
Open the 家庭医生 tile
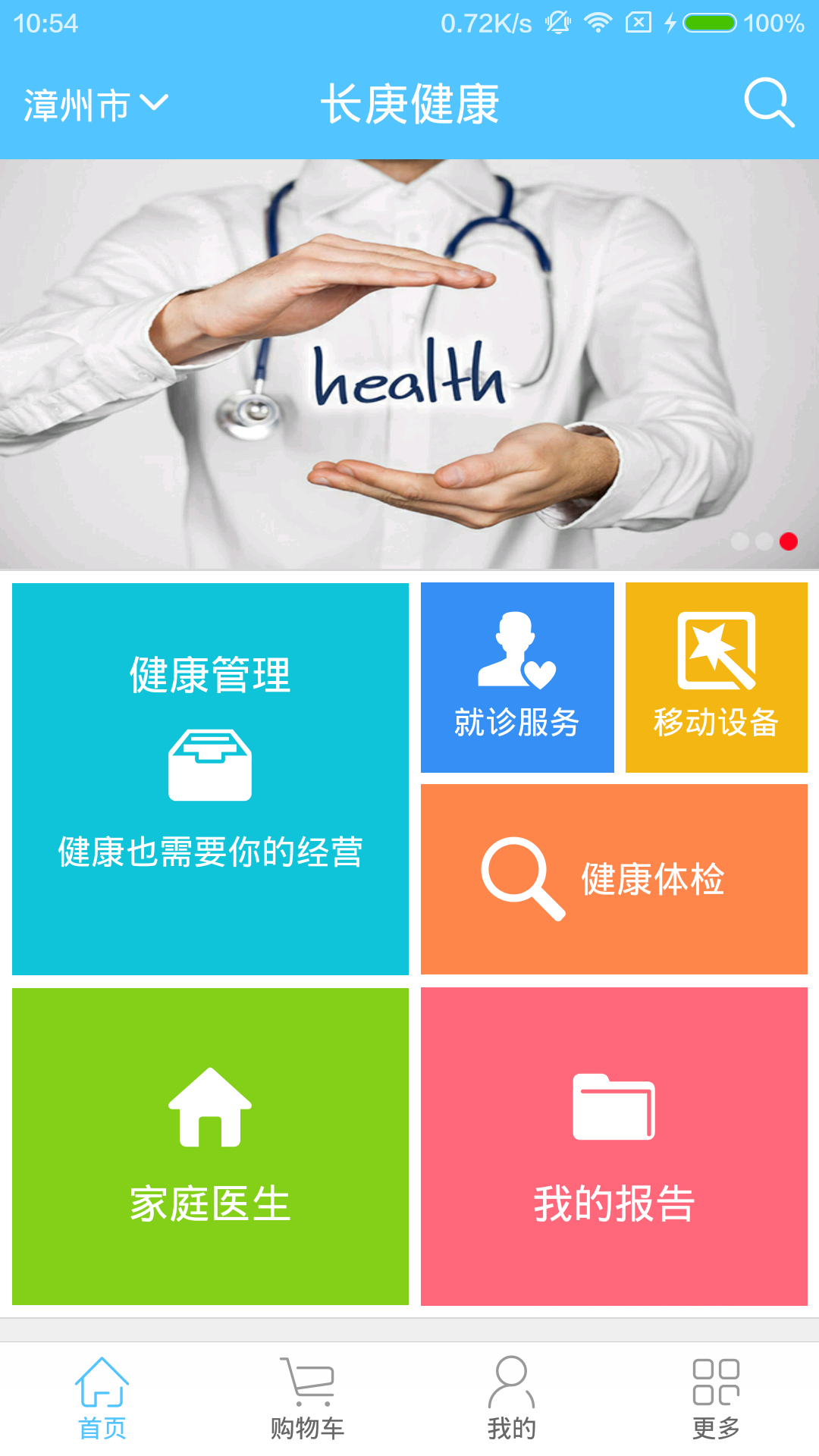coord(210,1147)
